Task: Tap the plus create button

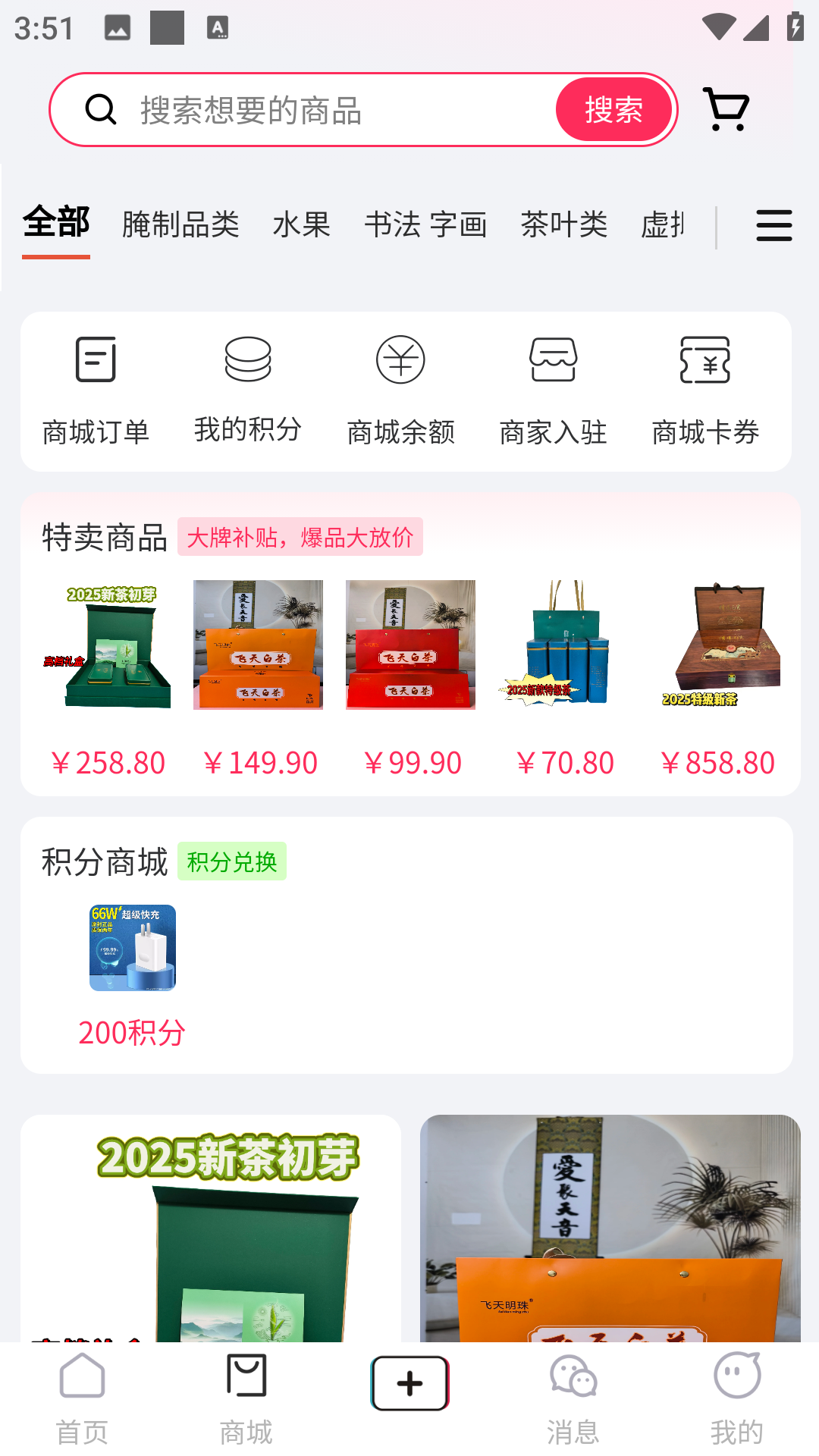Action: click(x=409, y=1384)
